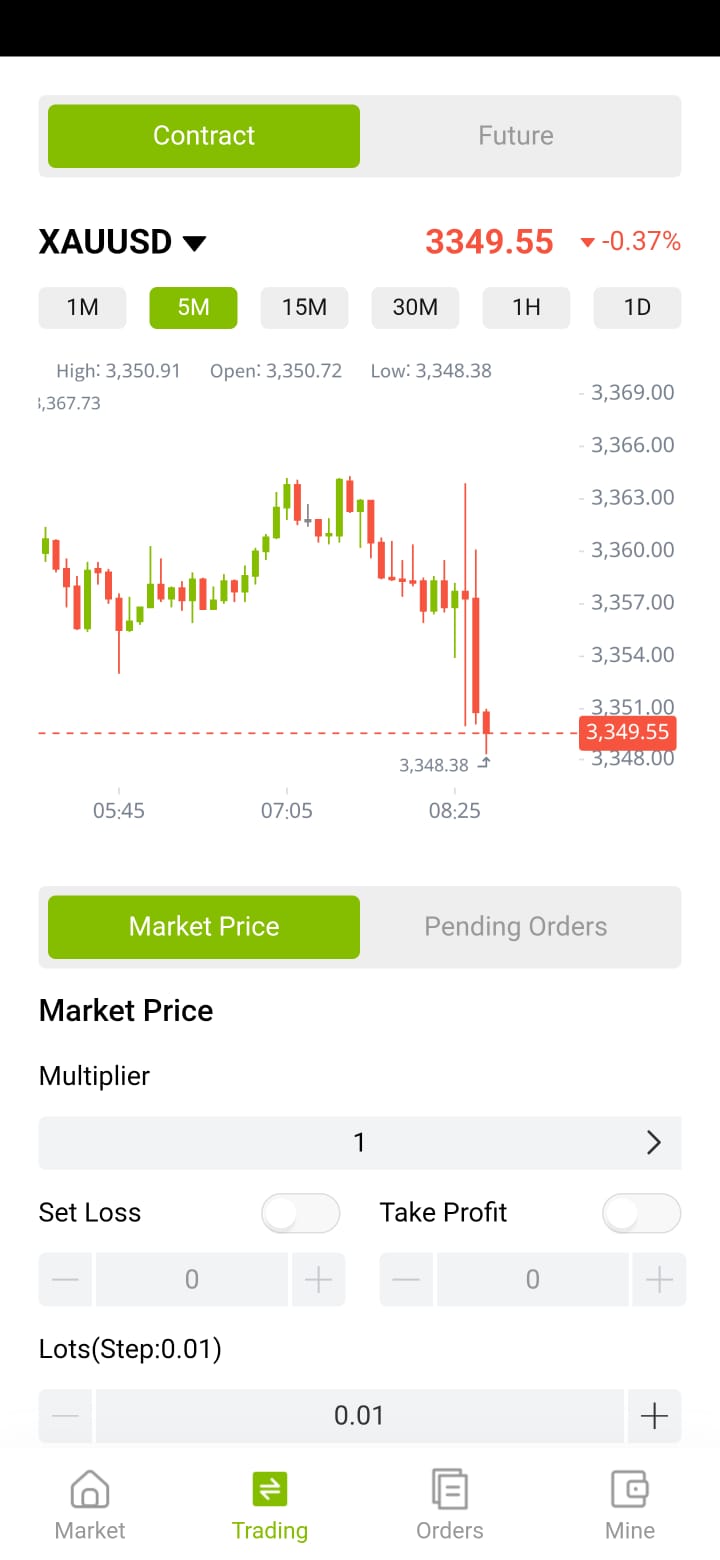Open the Multiplier selector
720x1560 pixels.
coord(360,1143)
